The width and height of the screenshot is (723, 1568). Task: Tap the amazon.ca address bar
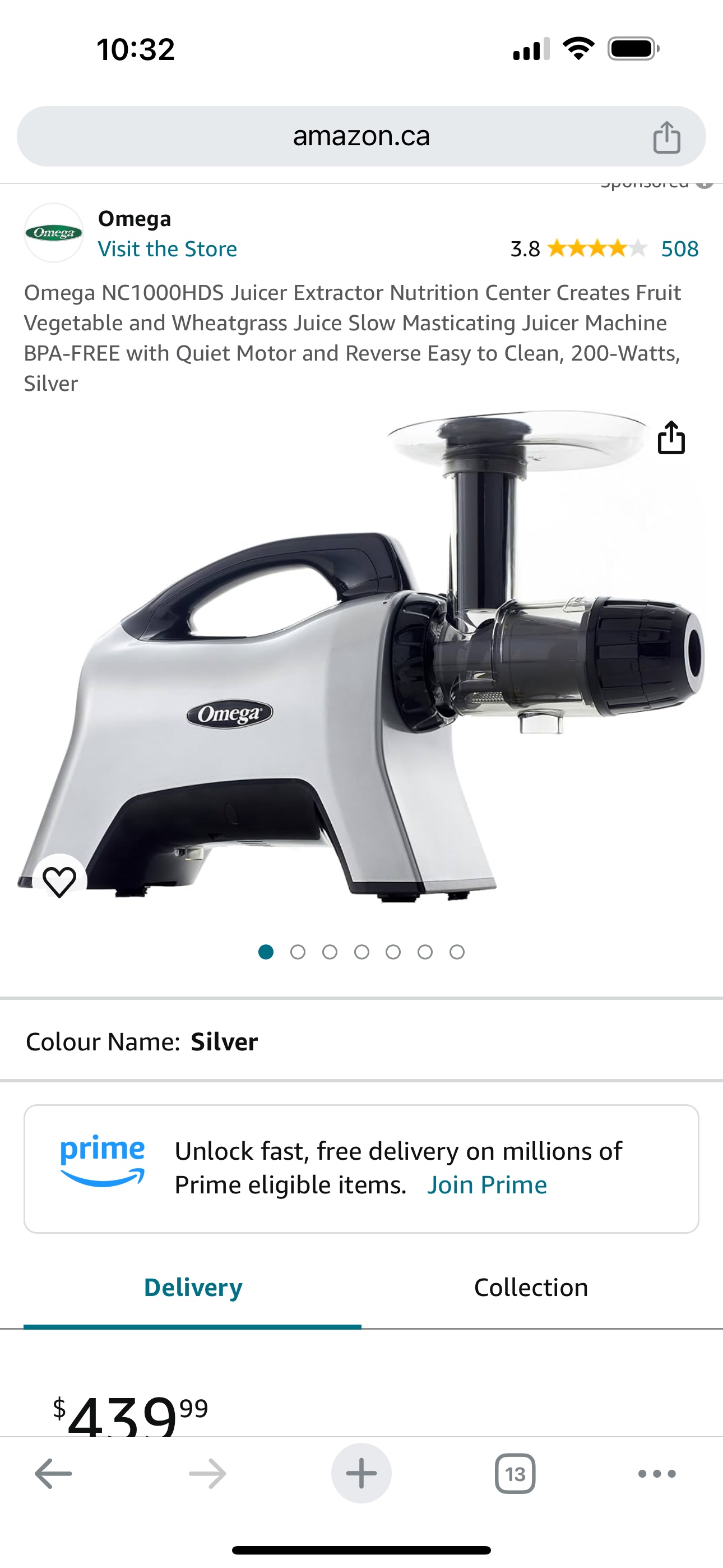[360, 136]
